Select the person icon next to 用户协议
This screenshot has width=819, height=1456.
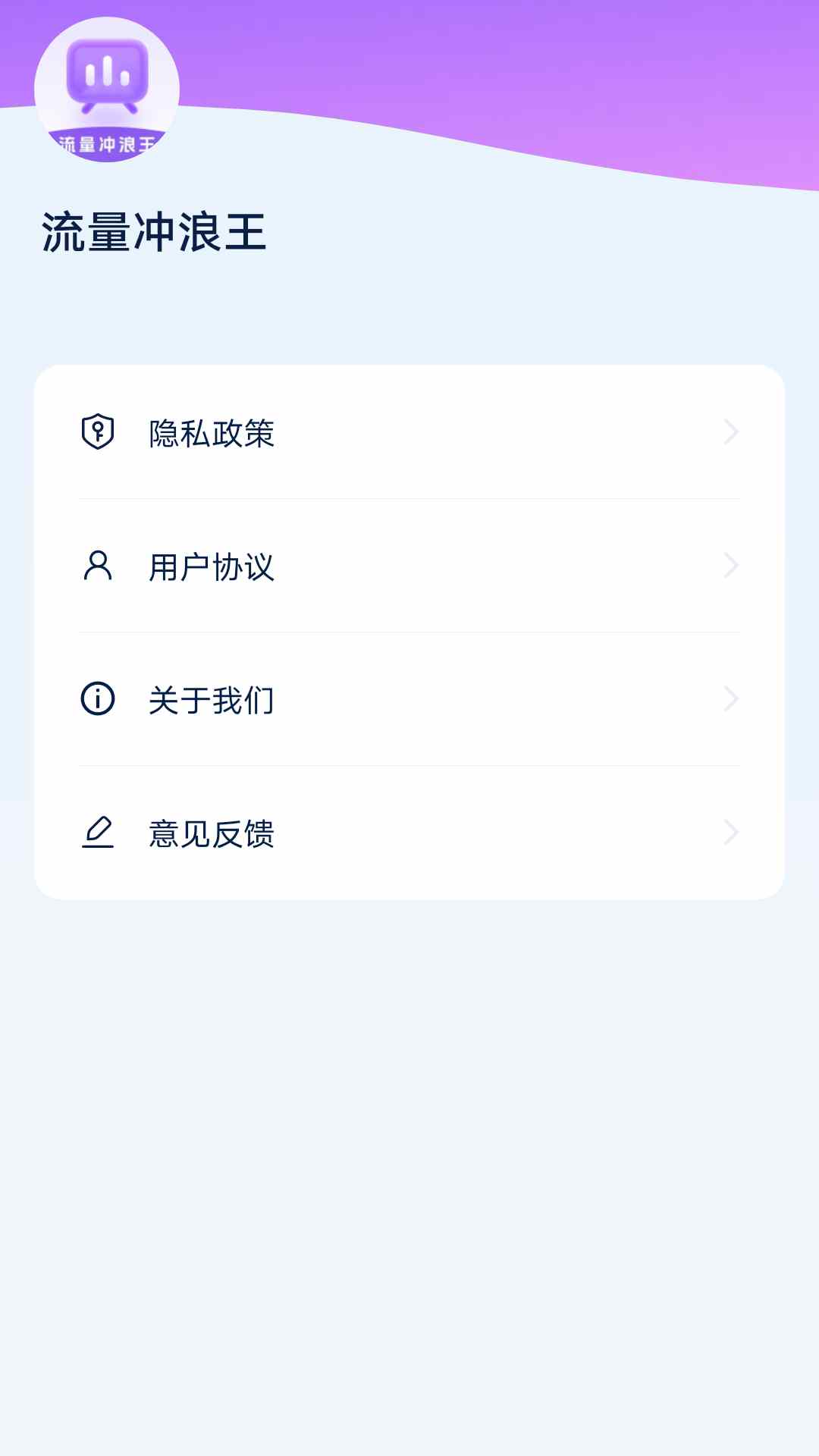point(97,566)
